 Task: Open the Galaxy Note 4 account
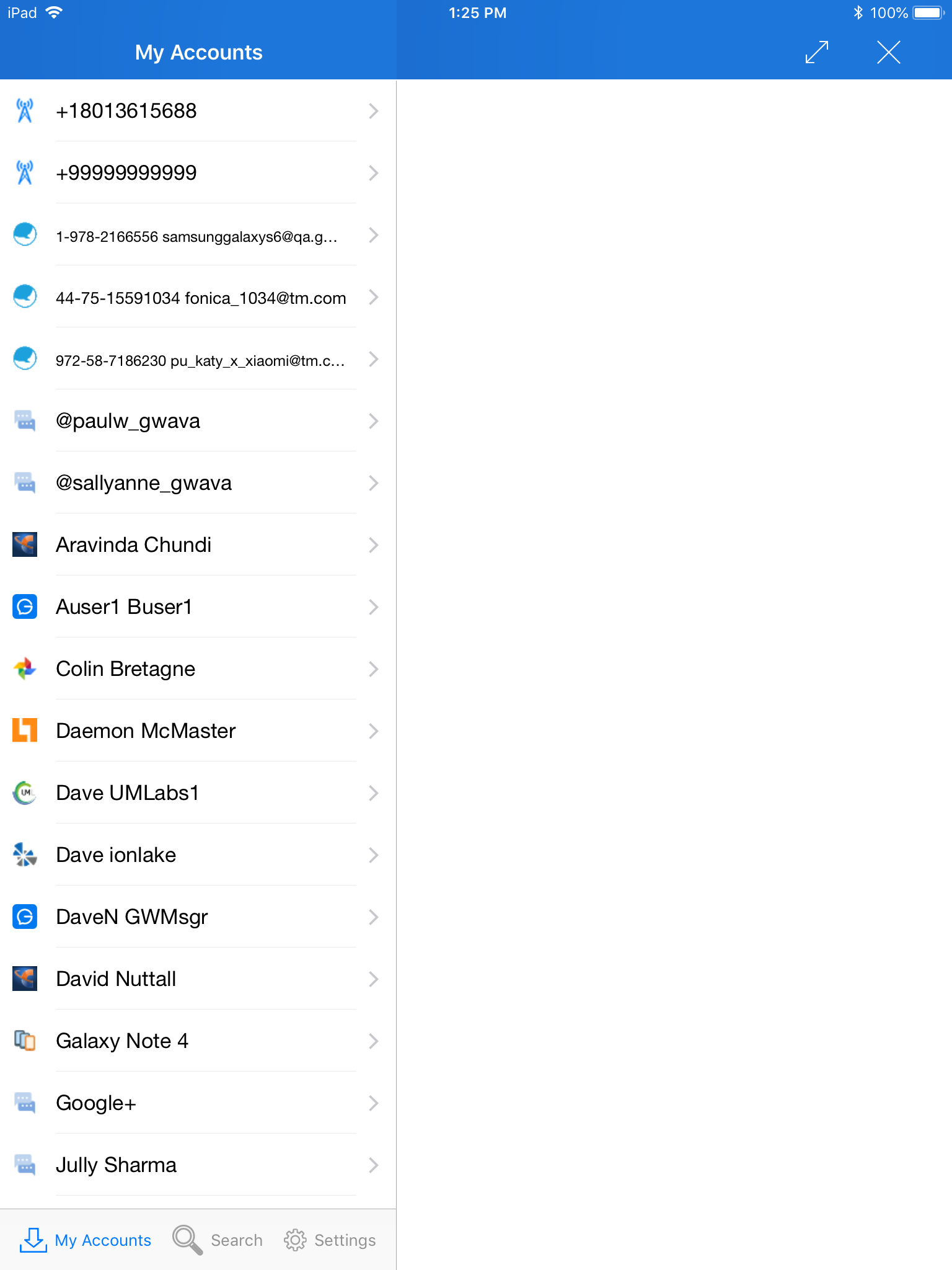point(197,1041)
